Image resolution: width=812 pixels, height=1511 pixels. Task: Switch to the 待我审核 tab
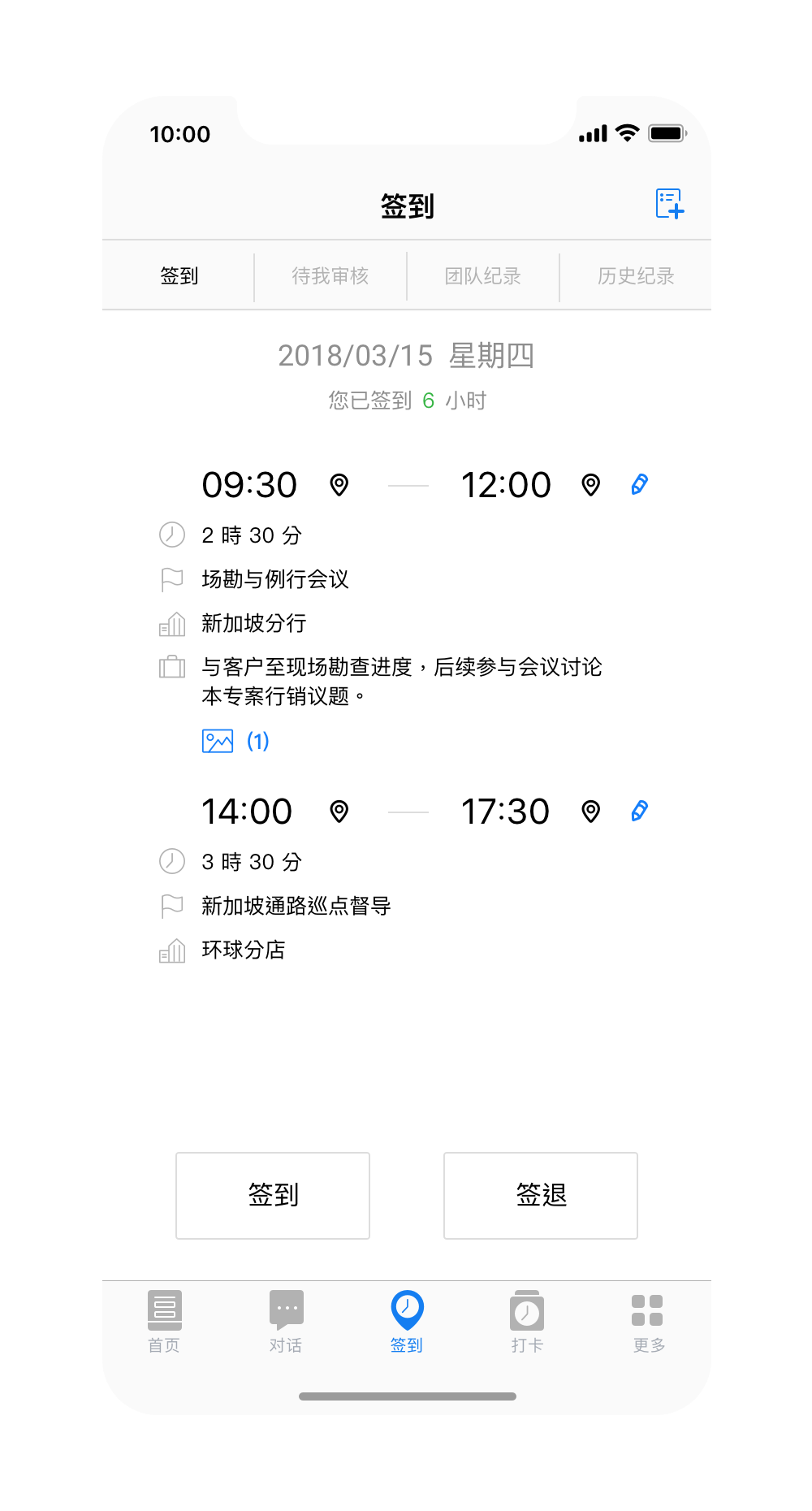click(x=330, y=276)
